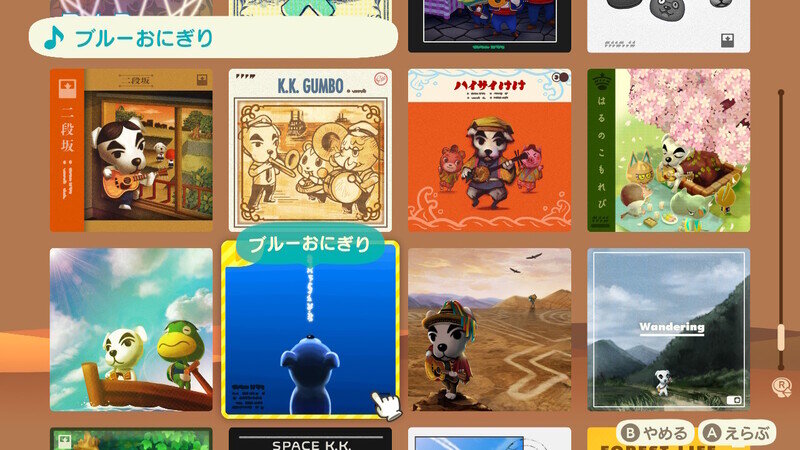This screenshot has width=800, height=450.
Task: Pick the はるのこもれび cherry blossom album
Action: [668, 150]
